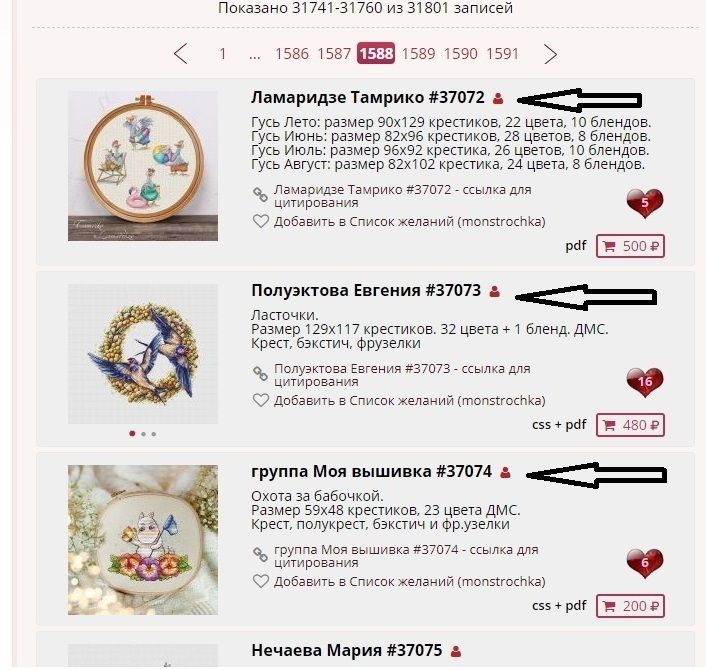Add item #37072 to cart for 500 ₽
706x670 pixels.
pyautogui.click(x=630, y=246)
